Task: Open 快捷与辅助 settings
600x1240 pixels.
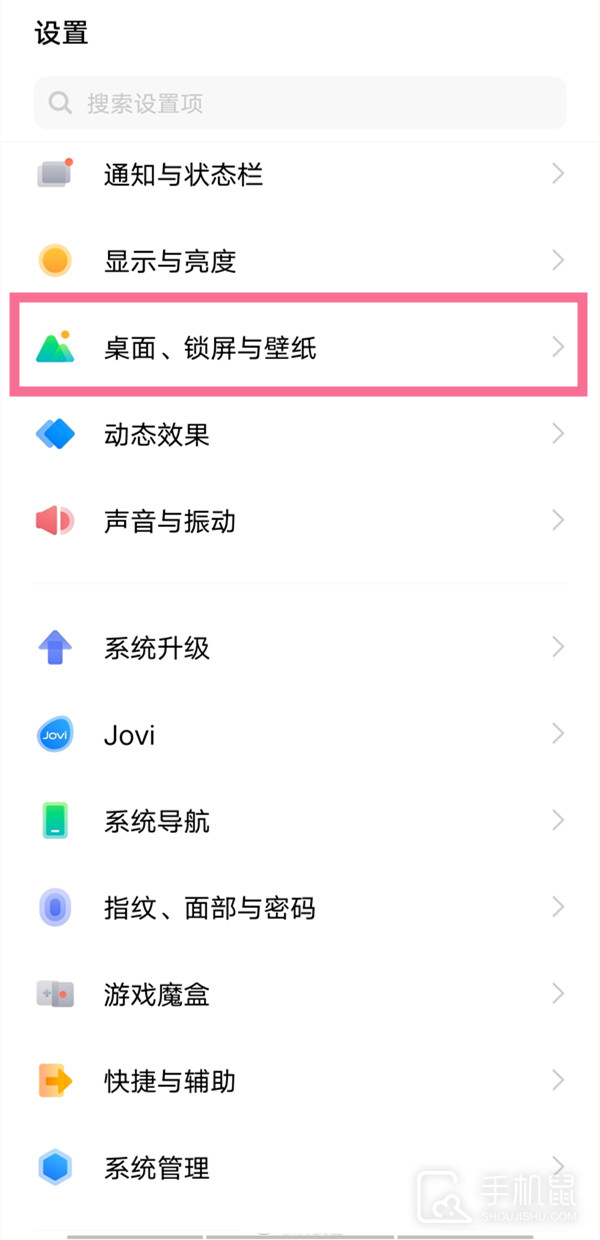Action: pyautogui.click(x=300, y=1081)
